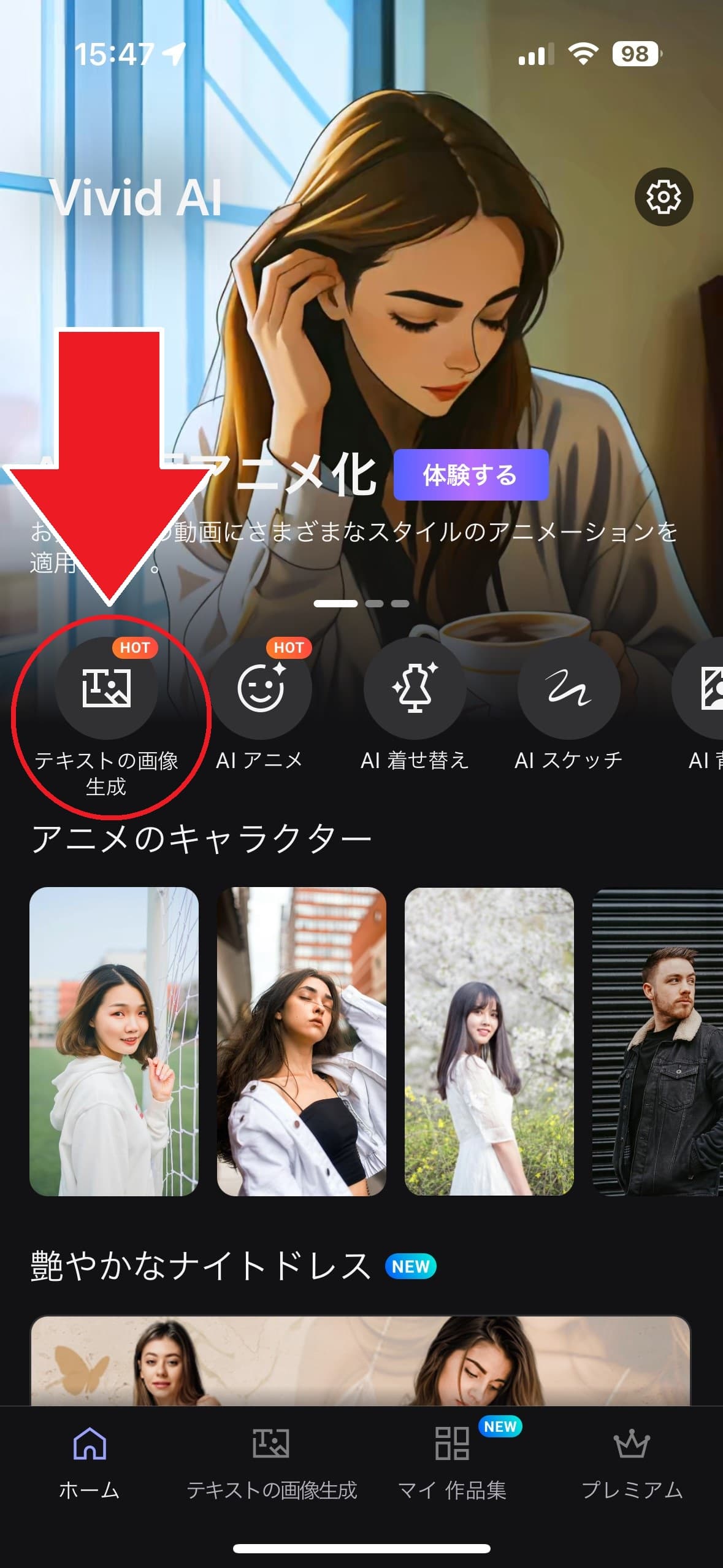Viewport: 723px width, 1568px height.
Task: Pick the woman in white dress photo
Action: (x=489, y=1042)
